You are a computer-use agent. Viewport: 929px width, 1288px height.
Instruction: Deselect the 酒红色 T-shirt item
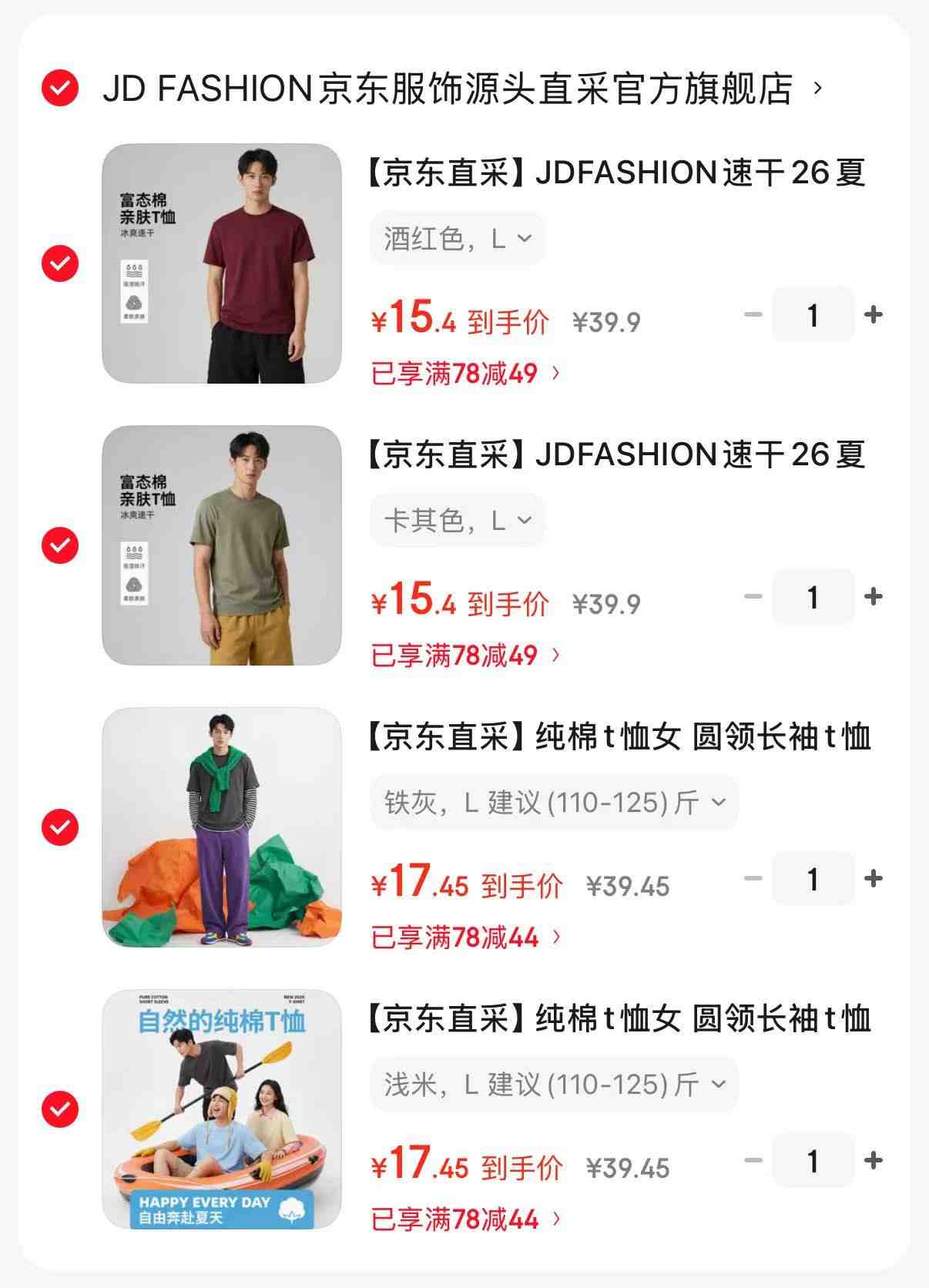tap(60, 263)
